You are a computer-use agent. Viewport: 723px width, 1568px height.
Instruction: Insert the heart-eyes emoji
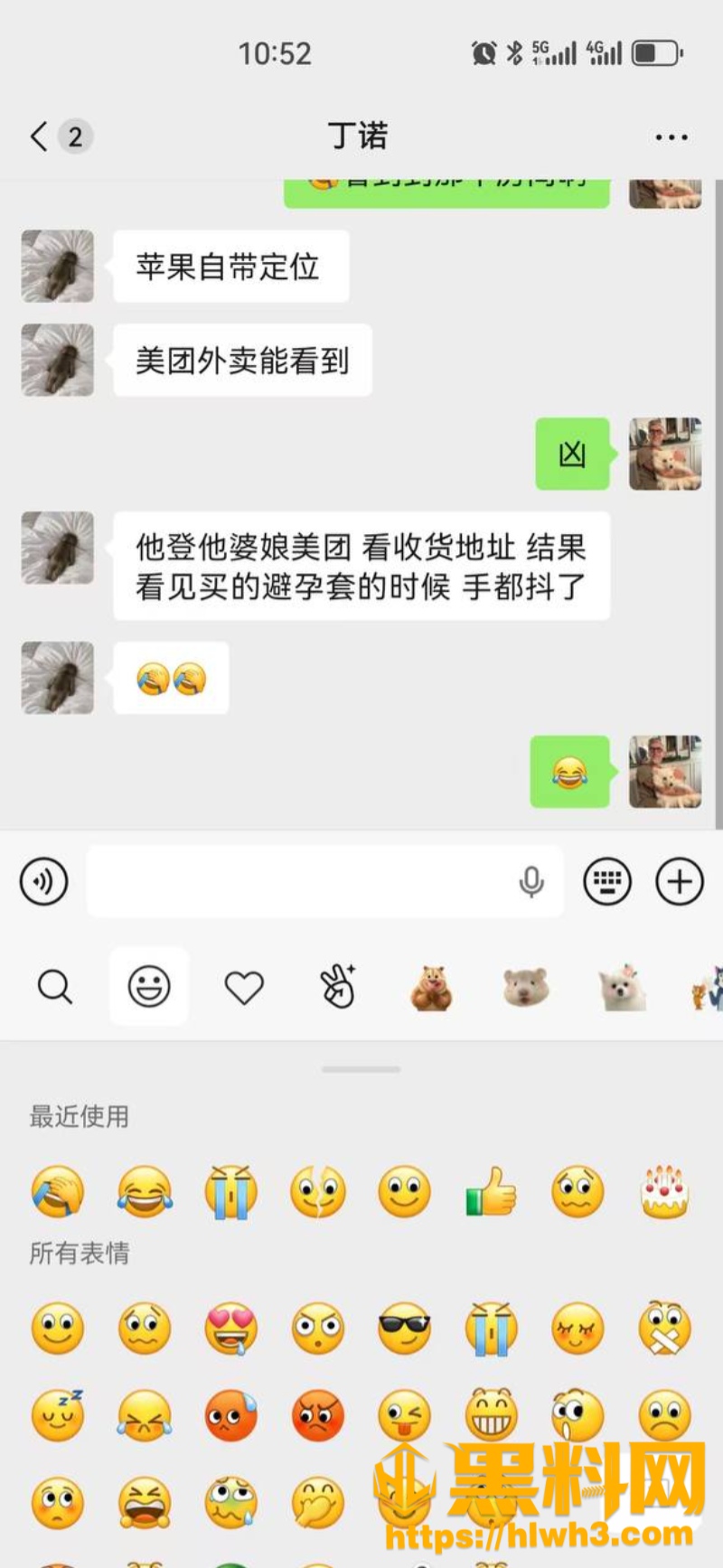230,1329
